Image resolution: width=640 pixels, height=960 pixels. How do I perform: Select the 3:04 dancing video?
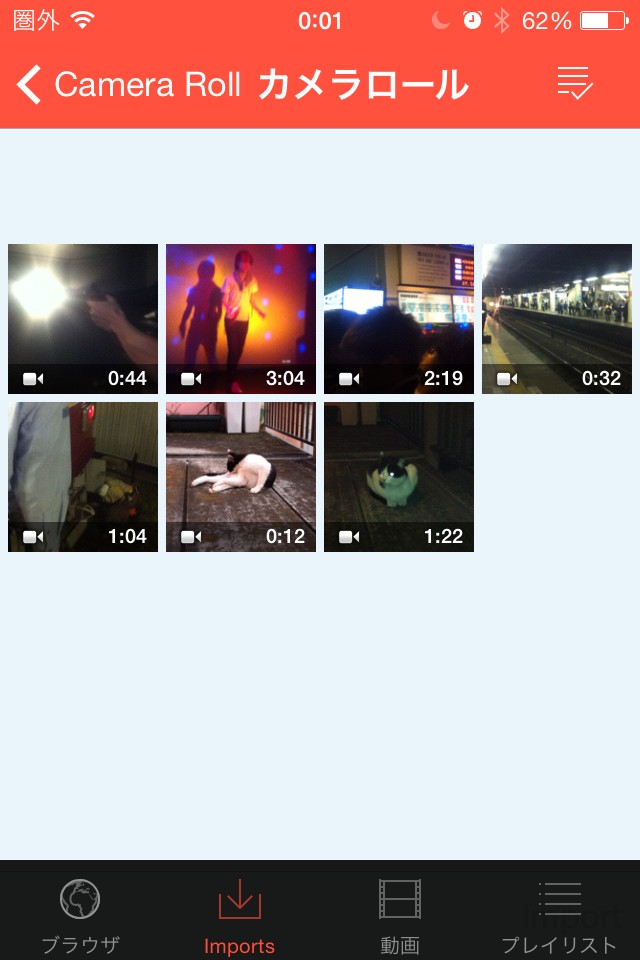point(241,318)
